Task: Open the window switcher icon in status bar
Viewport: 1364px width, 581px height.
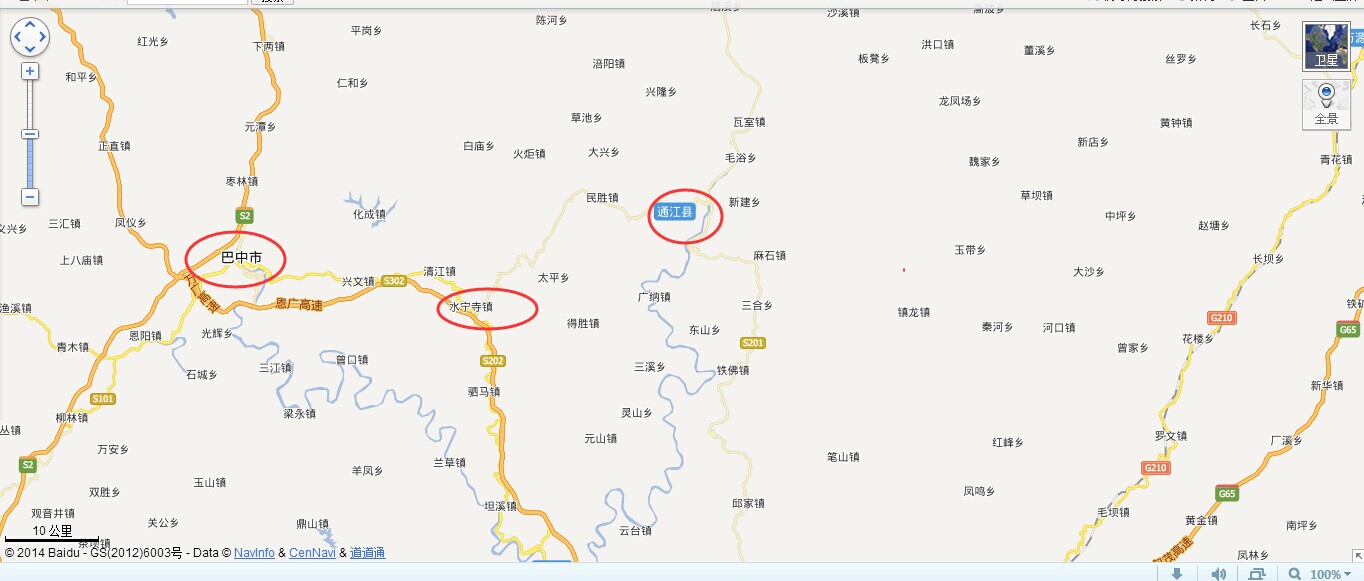Action: 1257,573
